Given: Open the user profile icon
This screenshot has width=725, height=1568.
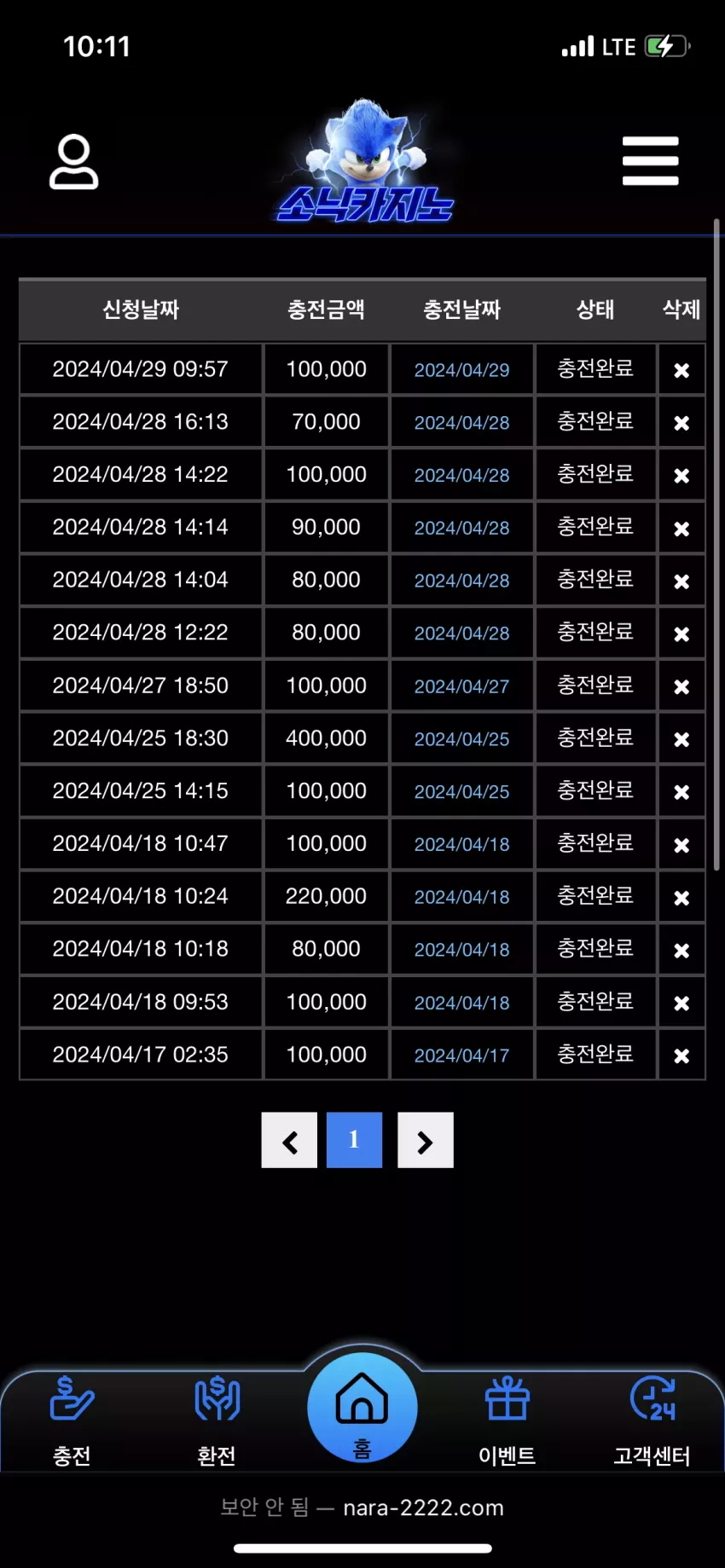Looking at the screenshot, I should pos(74,161).
